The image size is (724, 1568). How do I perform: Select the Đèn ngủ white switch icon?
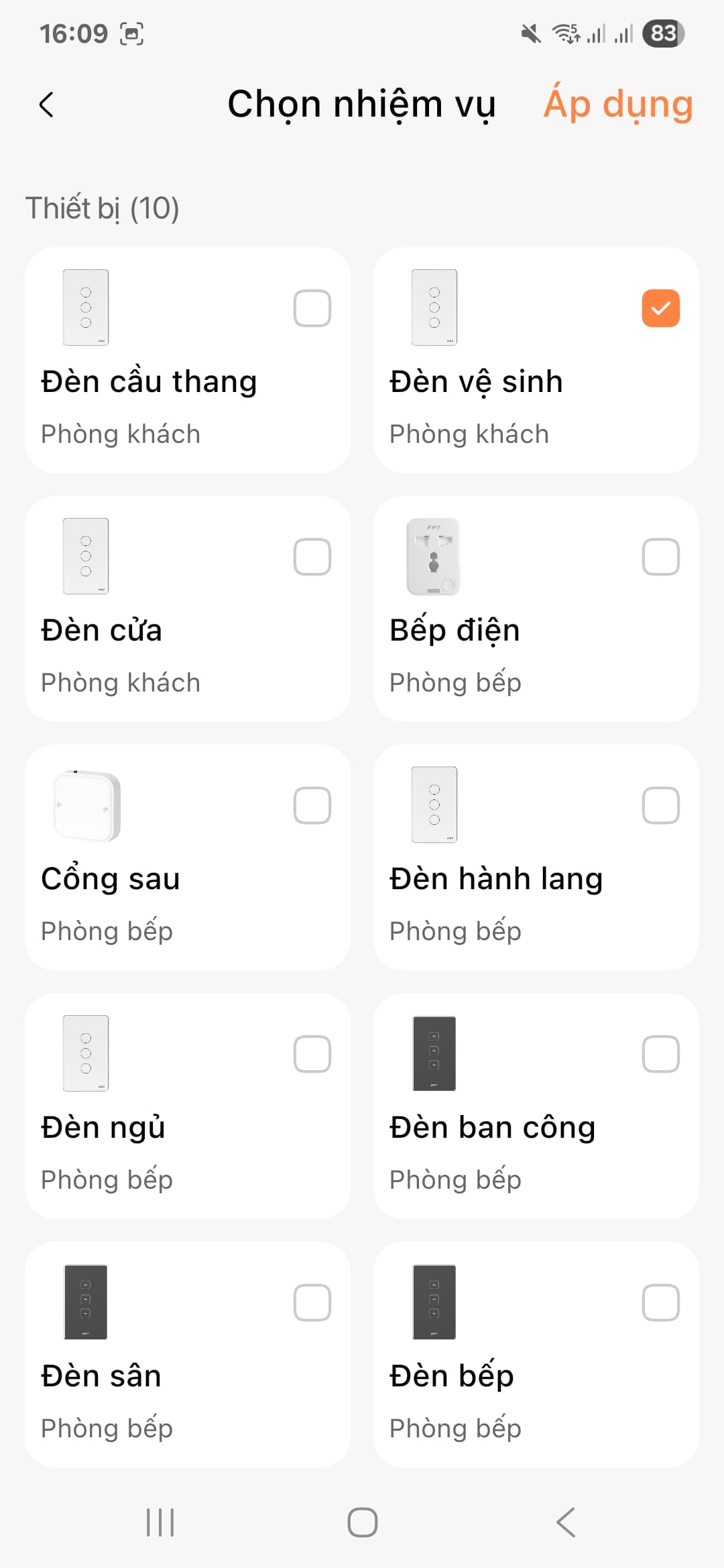tap(87, 1053)
